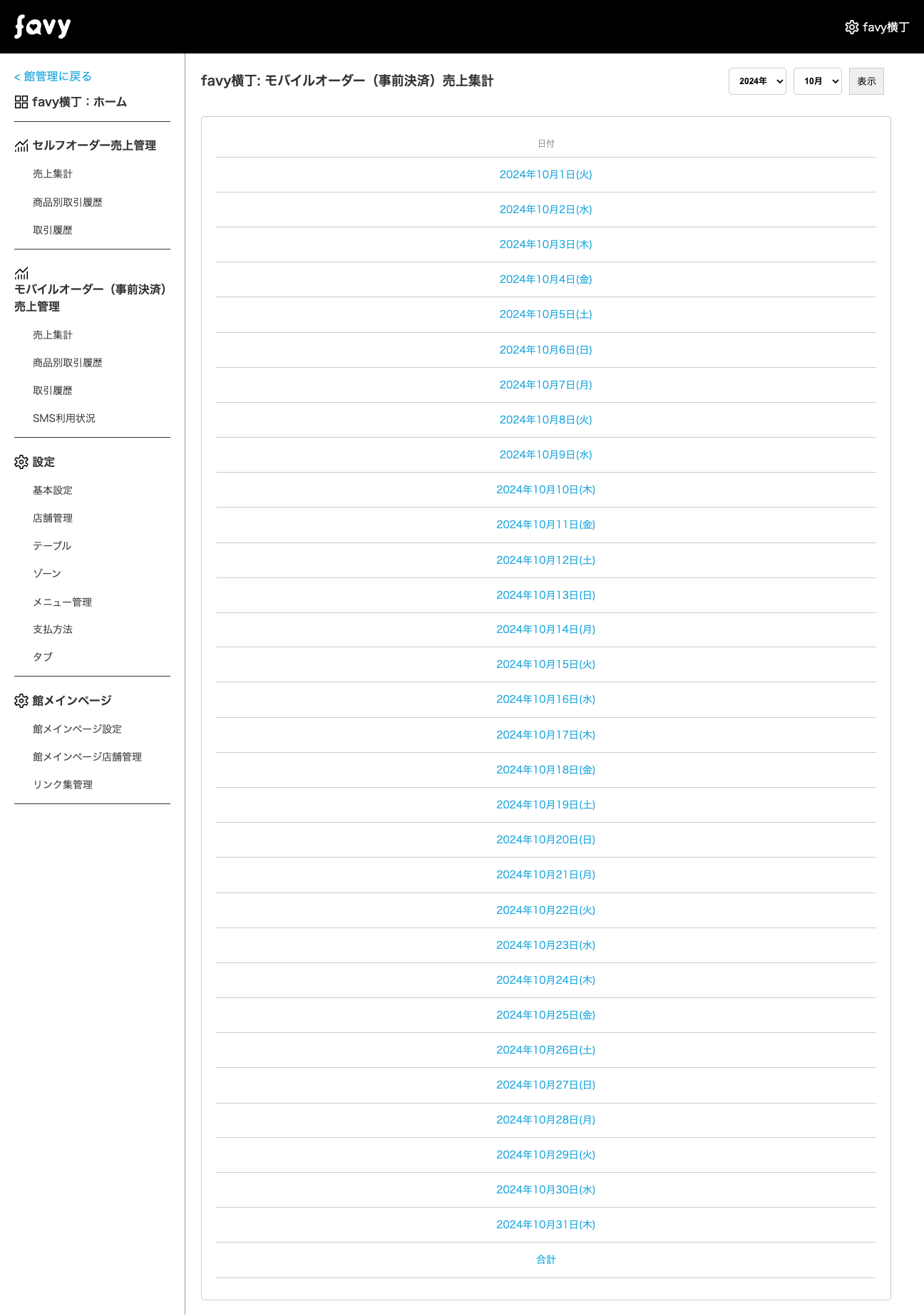
Task: Open the 合計 total link
Action: click(x=545, y=1260)
